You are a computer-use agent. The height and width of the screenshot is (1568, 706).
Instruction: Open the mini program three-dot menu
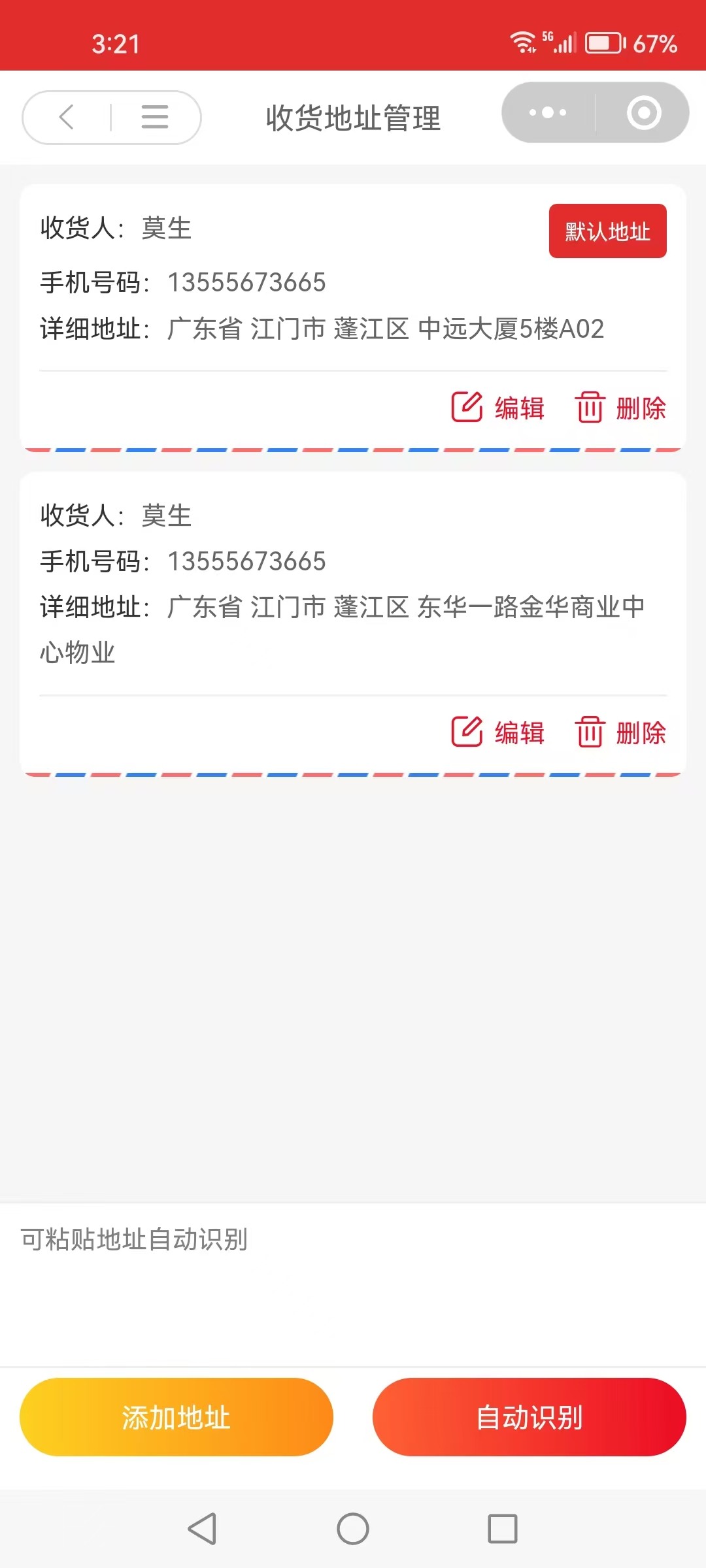pyautogui.click(x=548, y=112)
